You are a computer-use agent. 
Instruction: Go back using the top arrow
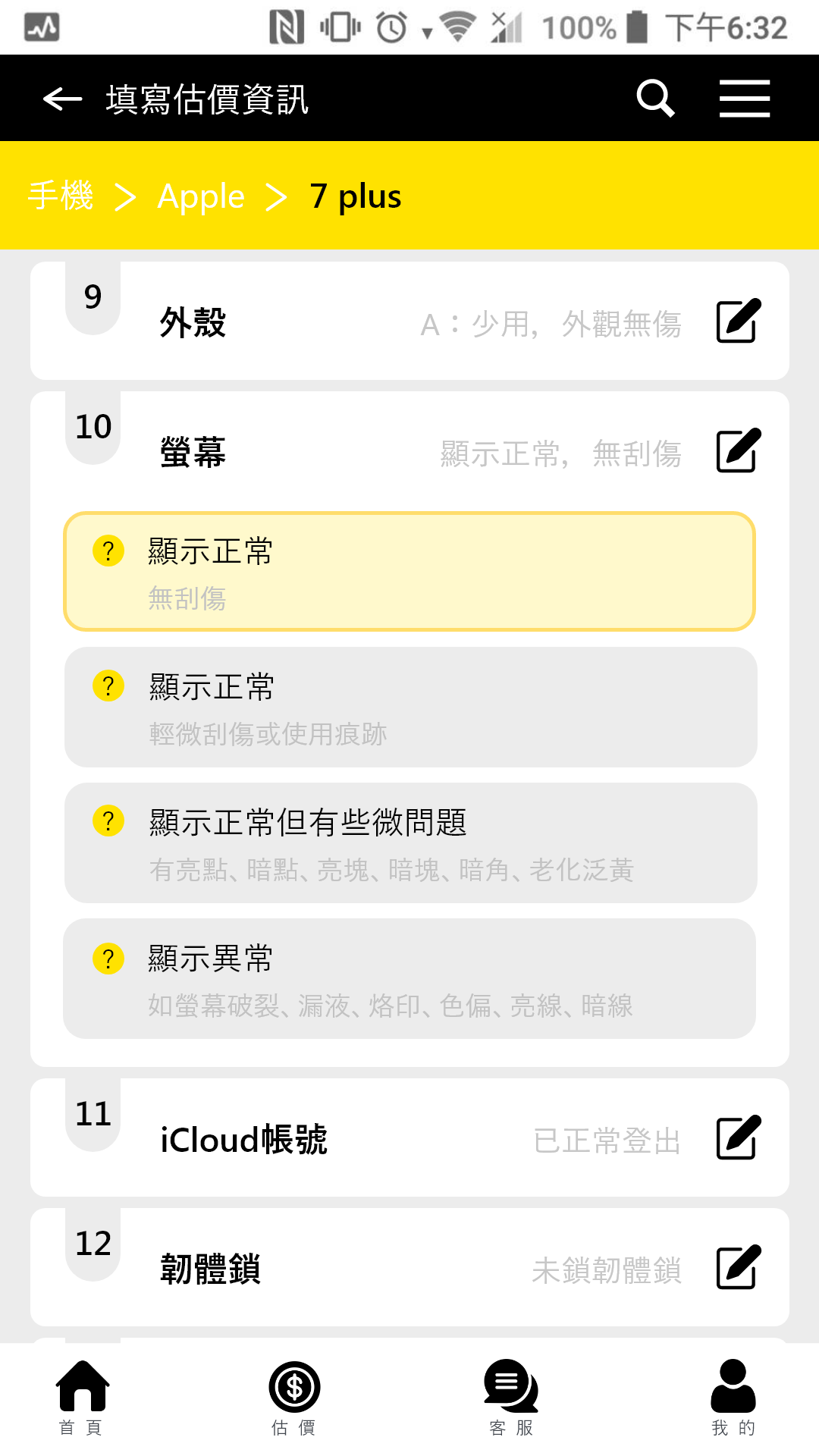62,99
